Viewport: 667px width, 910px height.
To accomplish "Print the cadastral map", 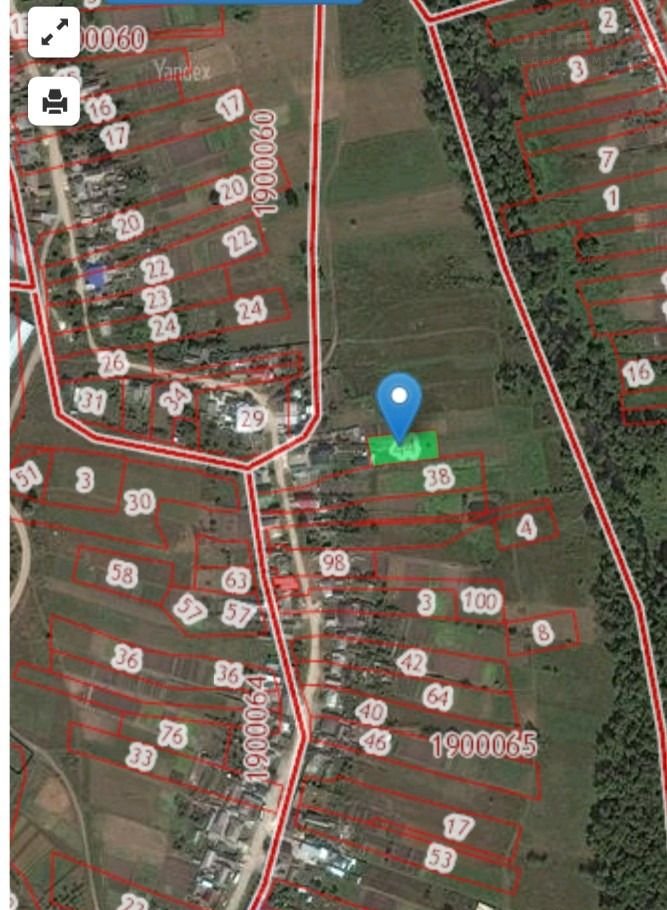I will point(53,100).
